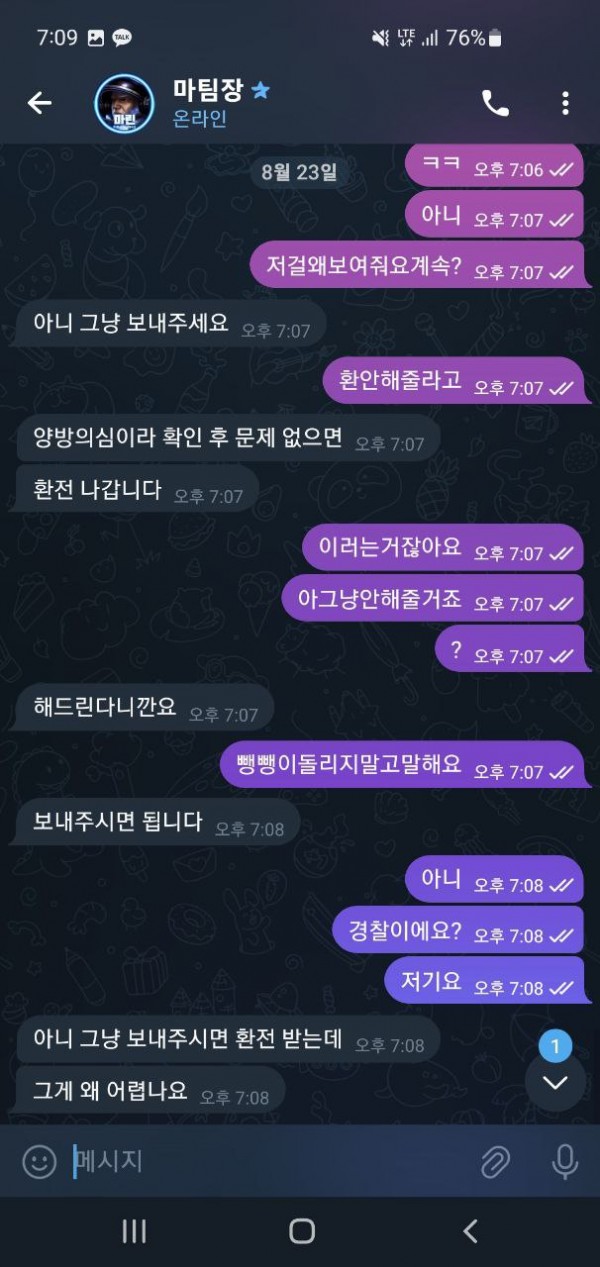
Task: Attach a file with the paperclip
Action: point(495,1161)
